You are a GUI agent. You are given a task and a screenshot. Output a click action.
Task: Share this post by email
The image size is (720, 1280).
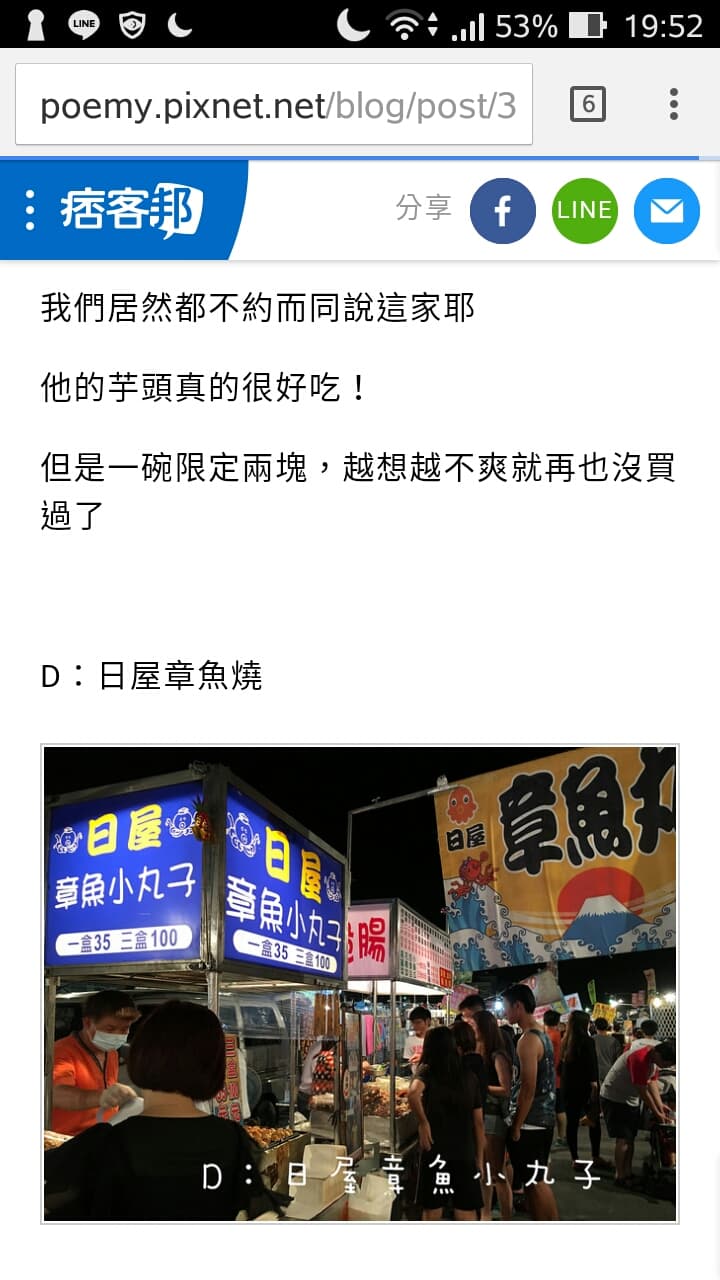click(667, 211)
